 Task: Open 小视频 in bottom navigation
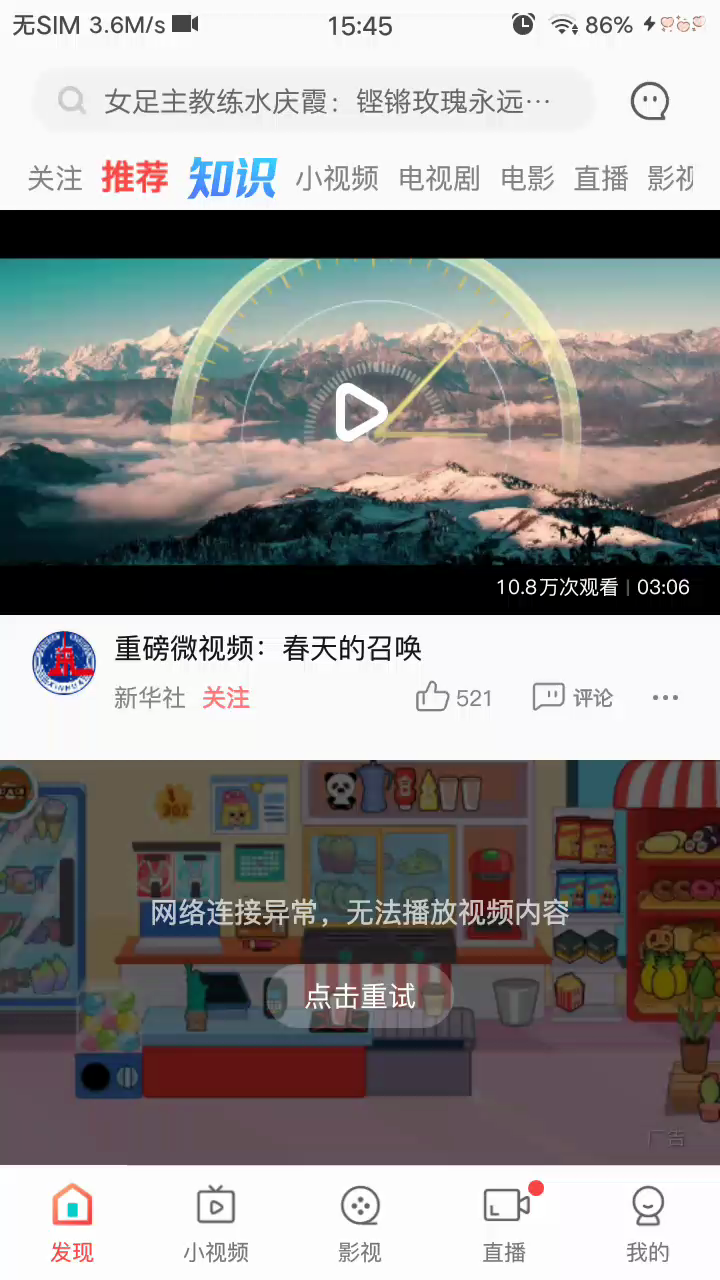click(216, 1224)
